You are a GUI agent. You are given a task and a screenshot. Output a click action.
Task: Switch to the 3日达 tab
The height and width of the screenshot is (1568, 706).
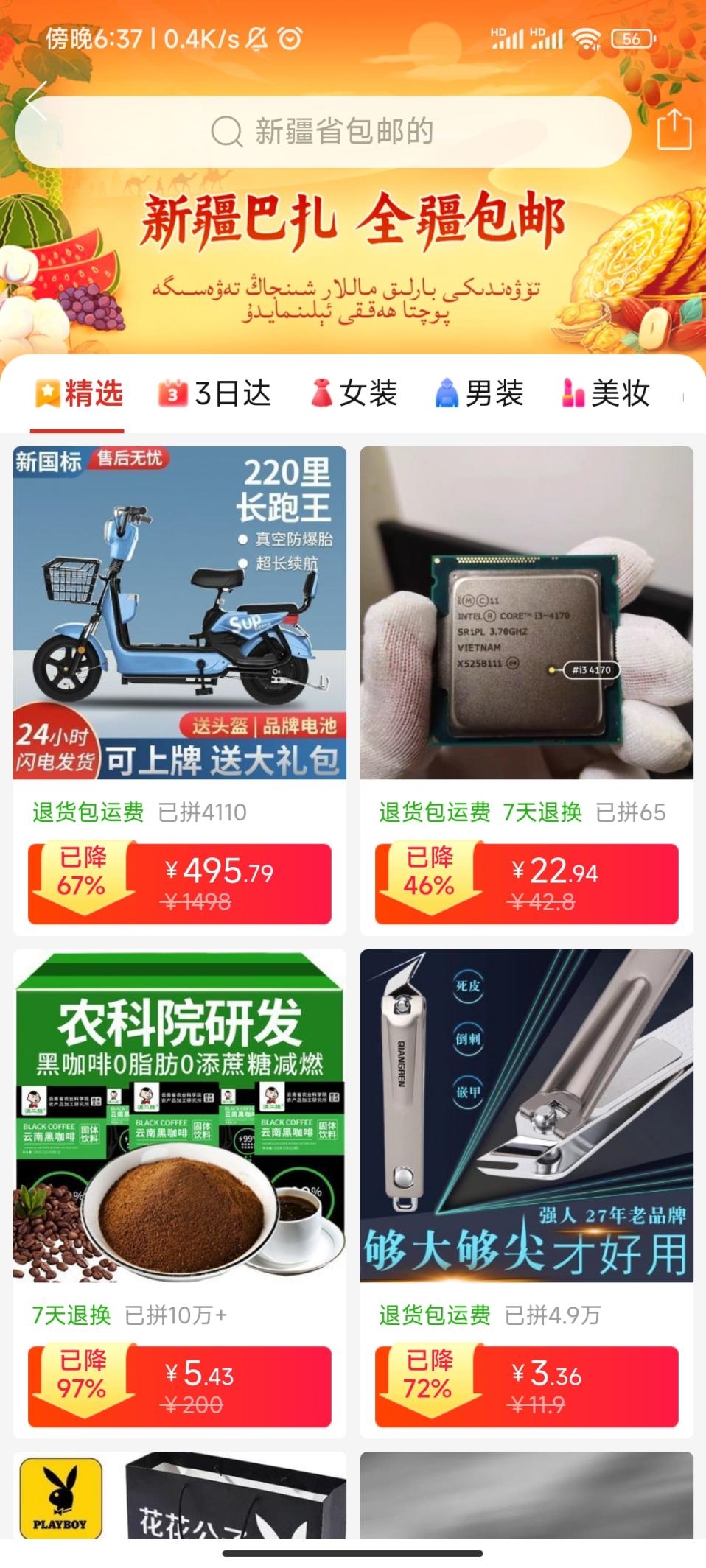point(214,393)
